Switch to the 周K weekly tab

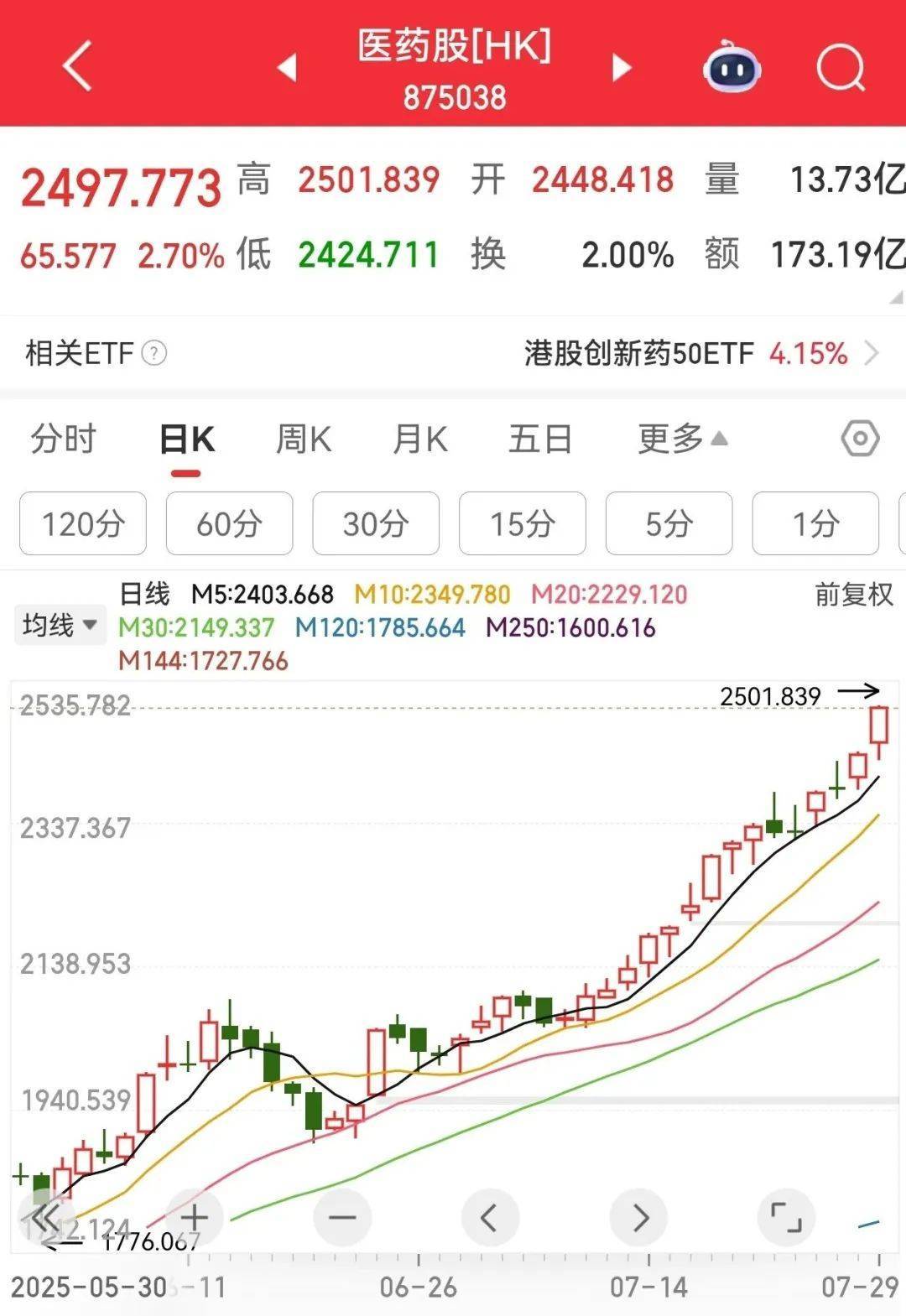(302, 439)
